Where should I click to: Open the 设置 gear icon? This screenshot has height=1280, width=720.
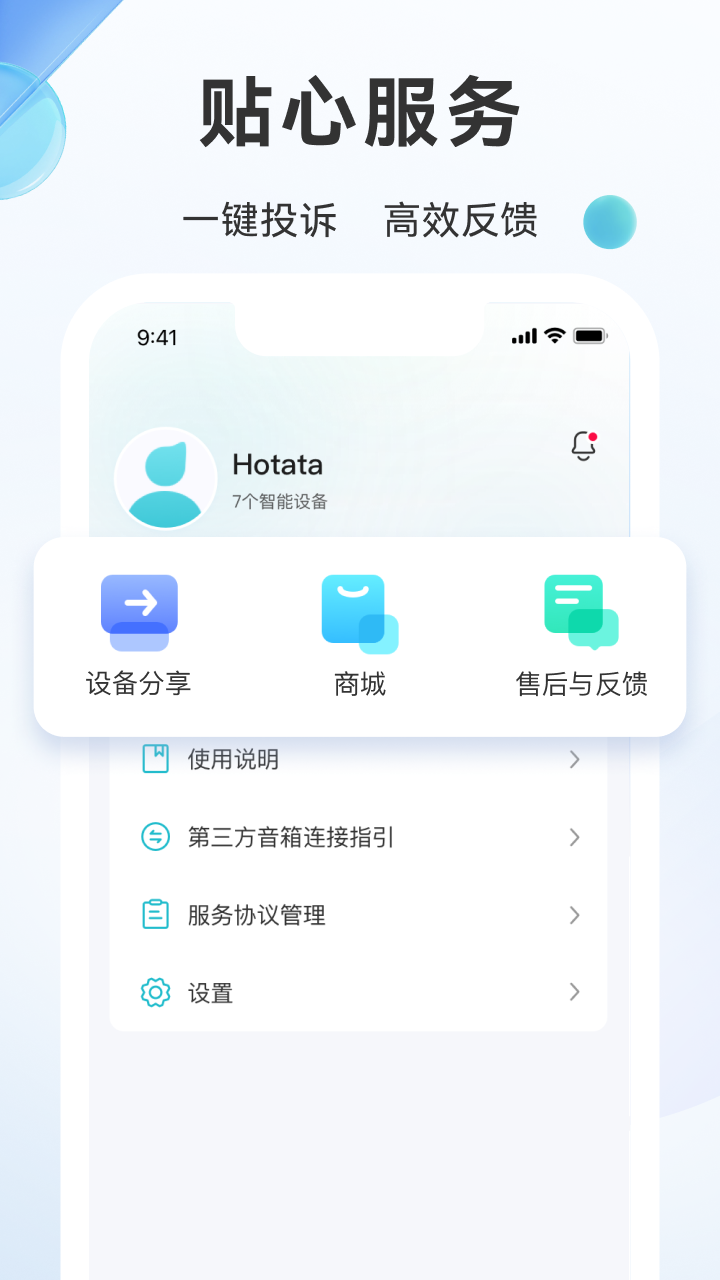tap(156, 993)
